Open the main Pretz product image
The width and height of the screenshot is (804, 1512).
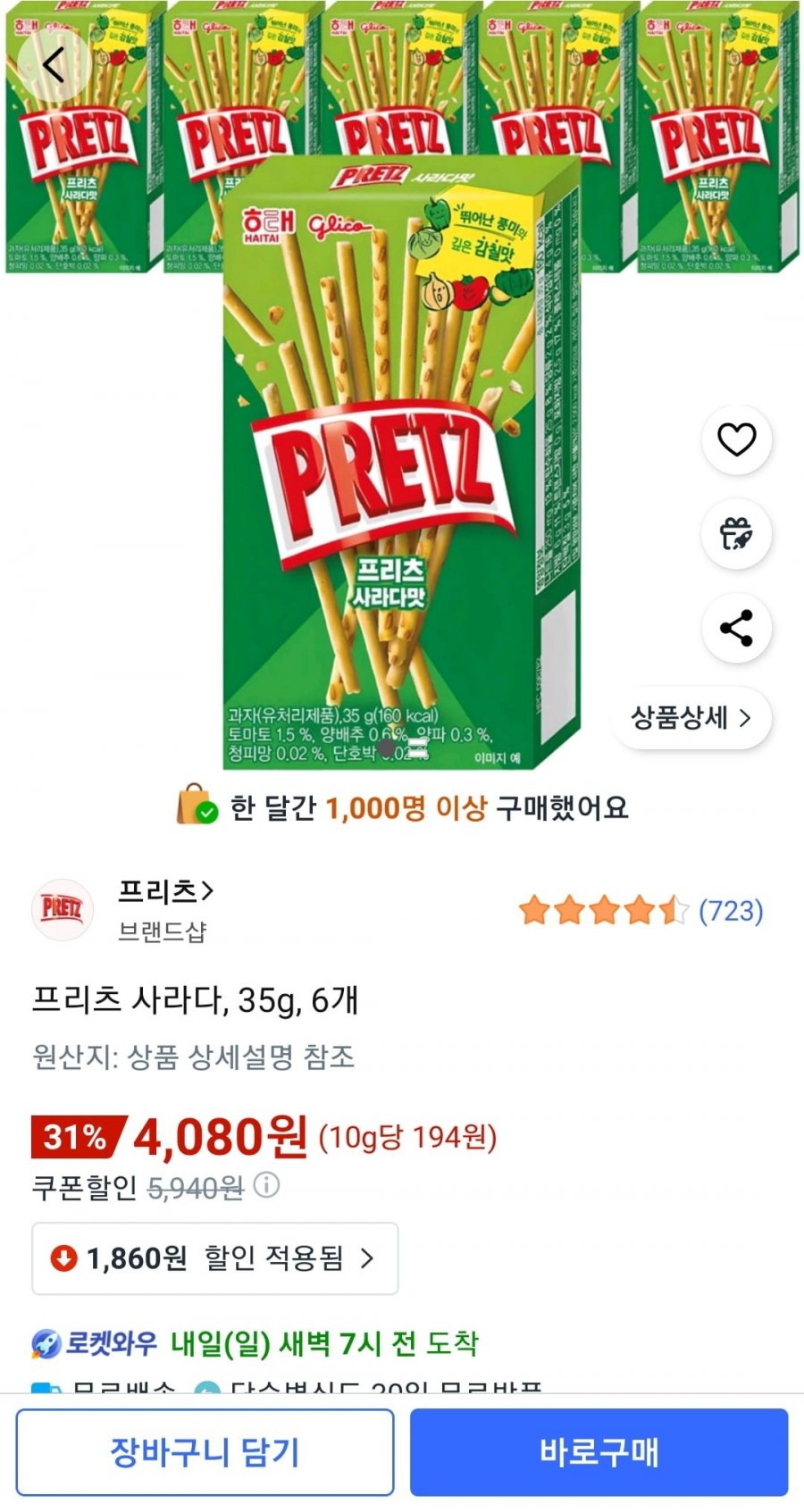(x=402, y=463)
